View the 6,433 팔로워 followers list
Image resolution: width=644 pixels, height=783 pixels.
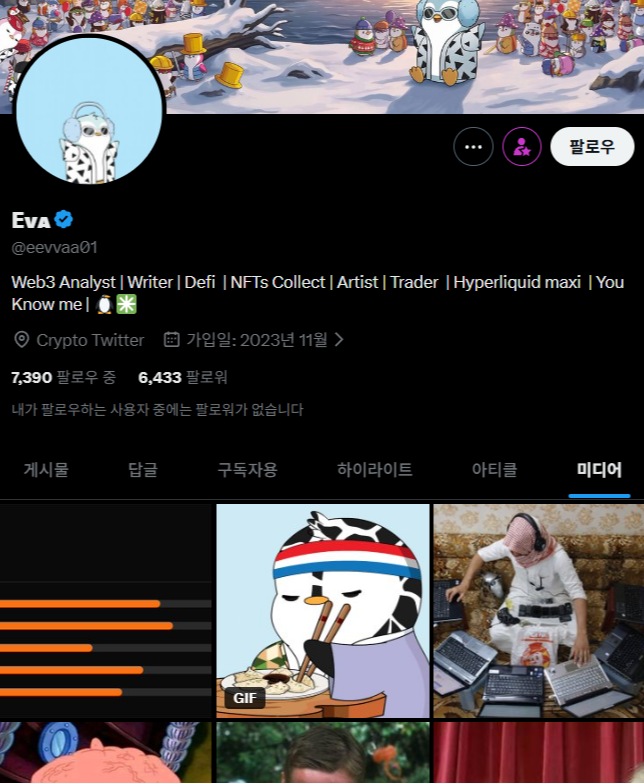point(183,377)
